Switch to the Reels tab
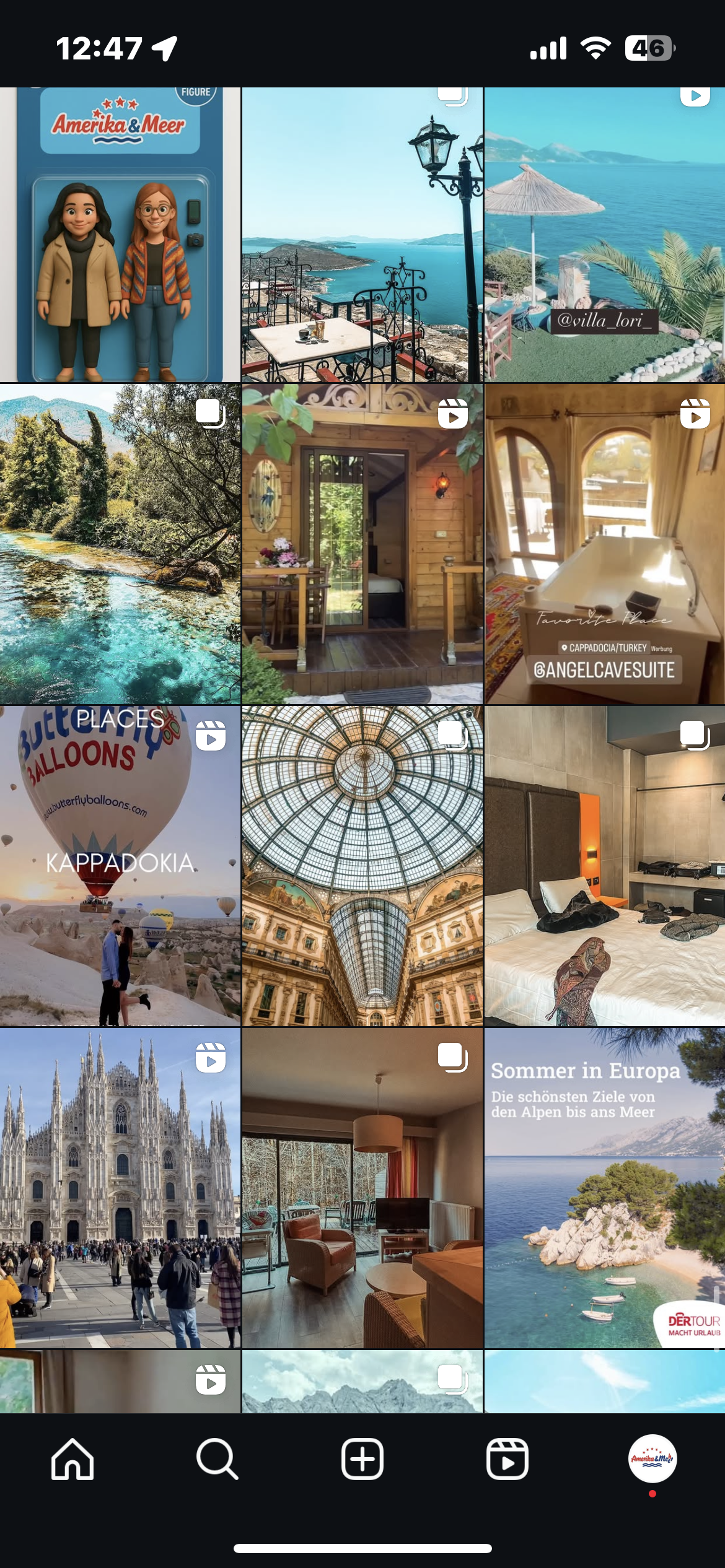Image resolution: width=725 pixels, height=1568 pixels. [x=507, y=1459]
